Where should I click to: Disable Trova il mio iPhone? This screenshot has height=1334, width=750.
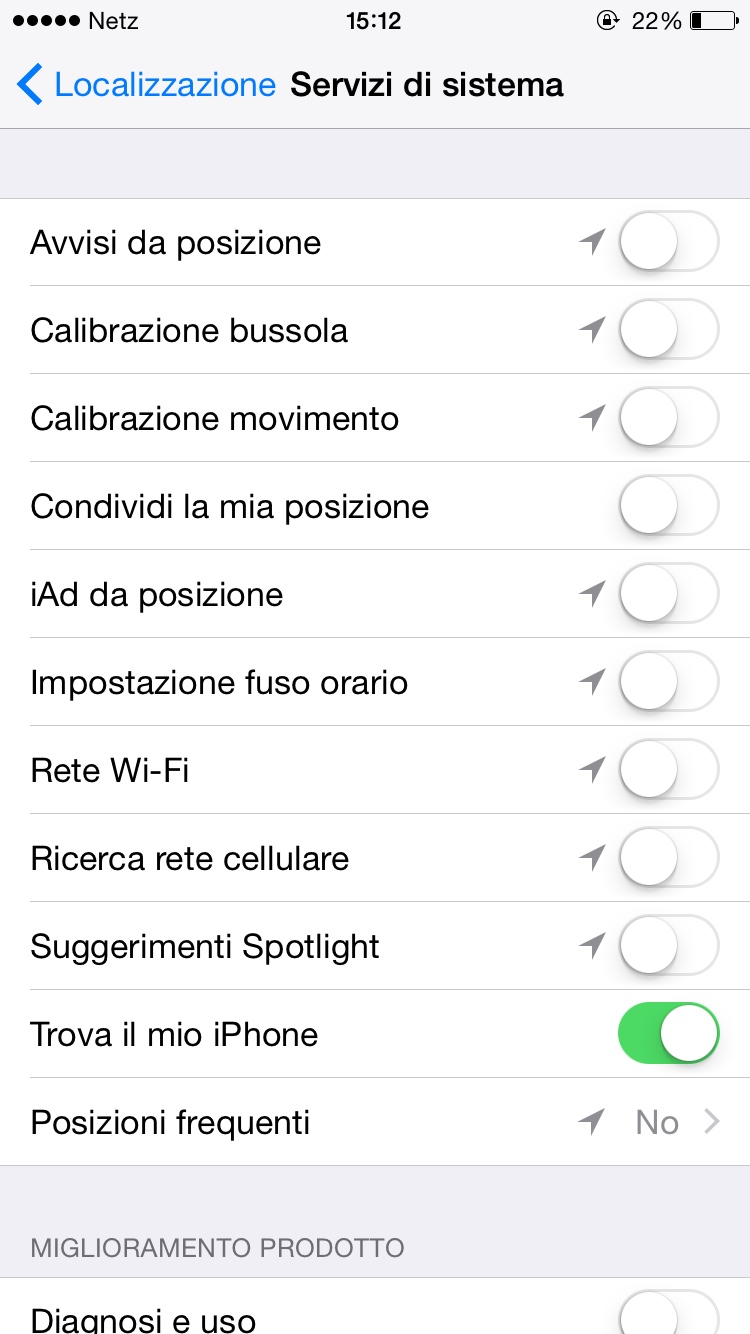668,1034
